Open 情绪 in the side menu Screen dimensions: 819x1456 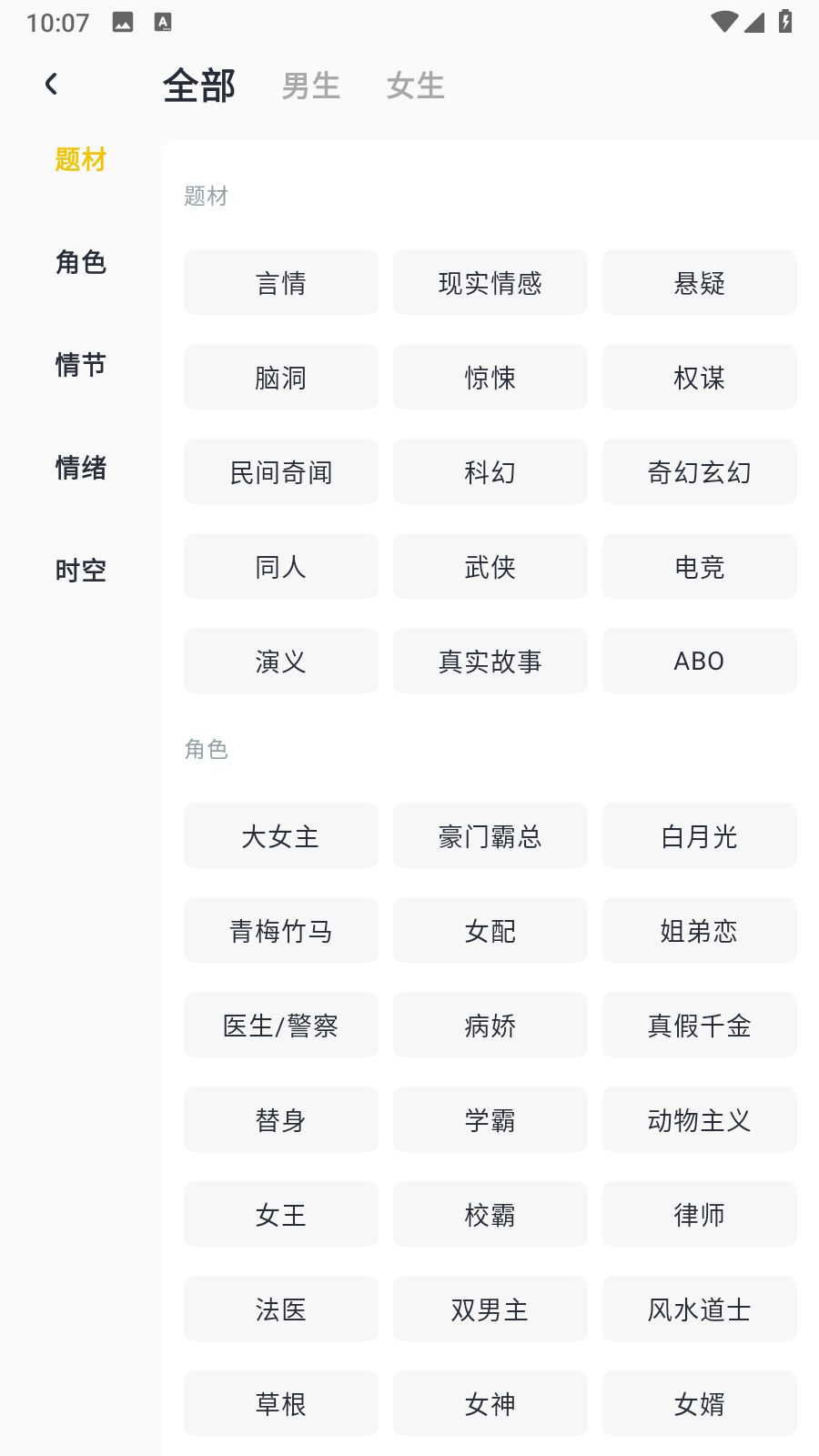81,468
